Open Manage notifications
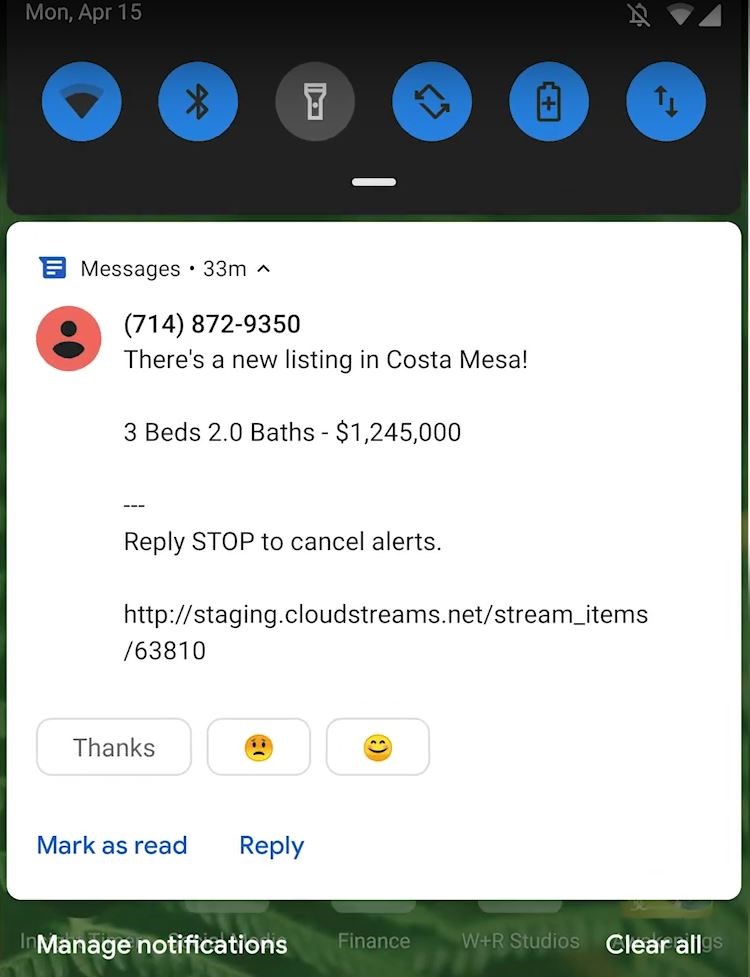This screenshot has height=977, width=750. pyautogui.click(x=162, y=944)
